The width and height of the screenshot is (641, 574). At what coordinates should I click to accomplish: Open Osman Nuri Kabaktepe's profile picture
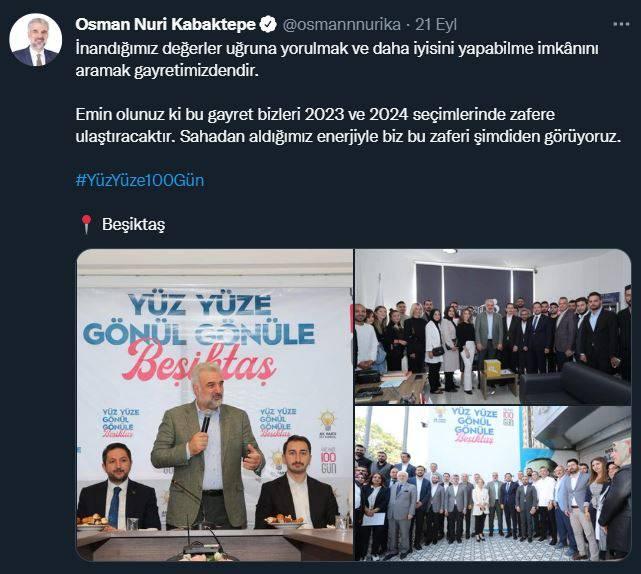tap(34, 39)
